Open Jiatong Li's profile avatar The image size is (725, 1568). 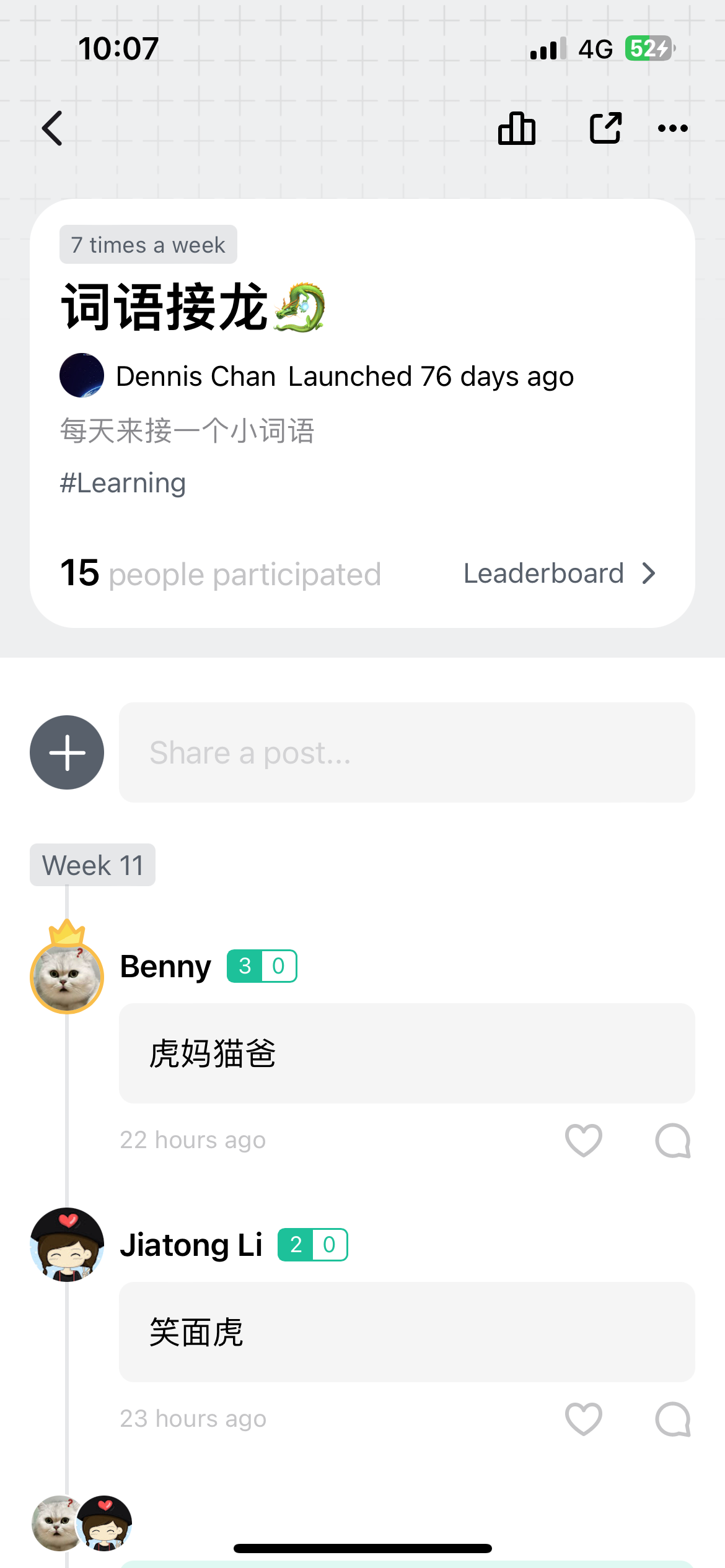tap(67, 1245)
